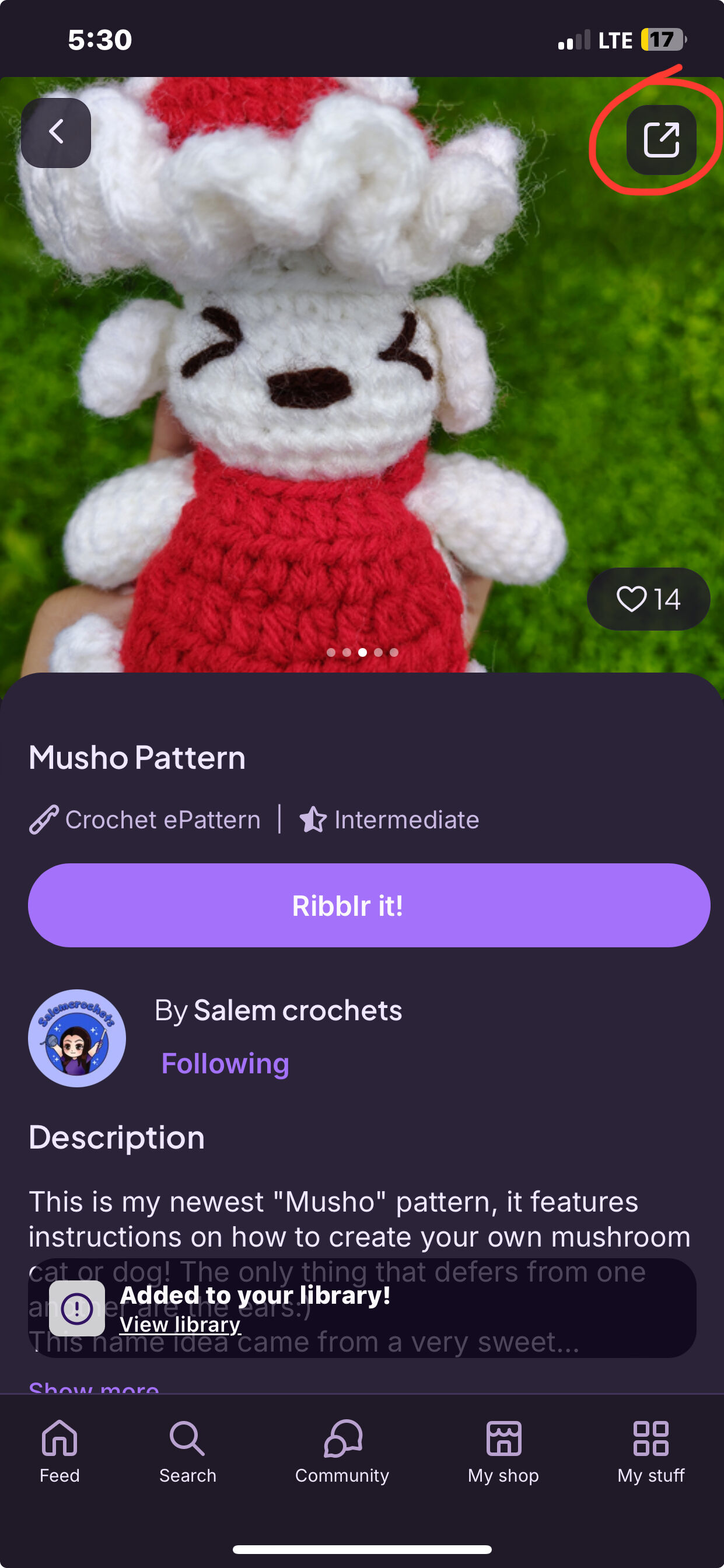Go to the My shop tab
This screenshot has height=1568, width=724.
click(x=503, y=1452)
